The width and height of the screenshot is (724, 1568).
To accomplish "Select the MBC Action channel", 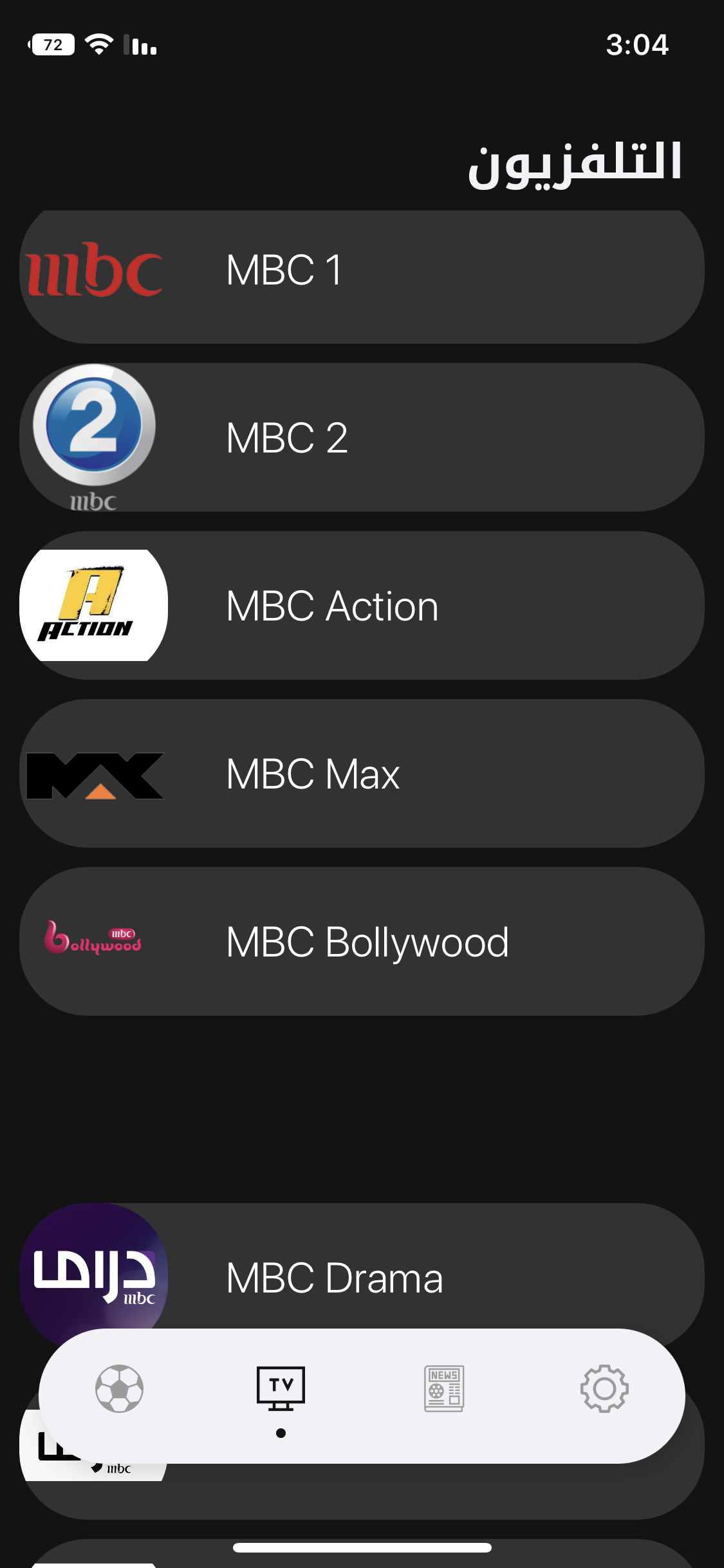I will (x=362, y=606).
